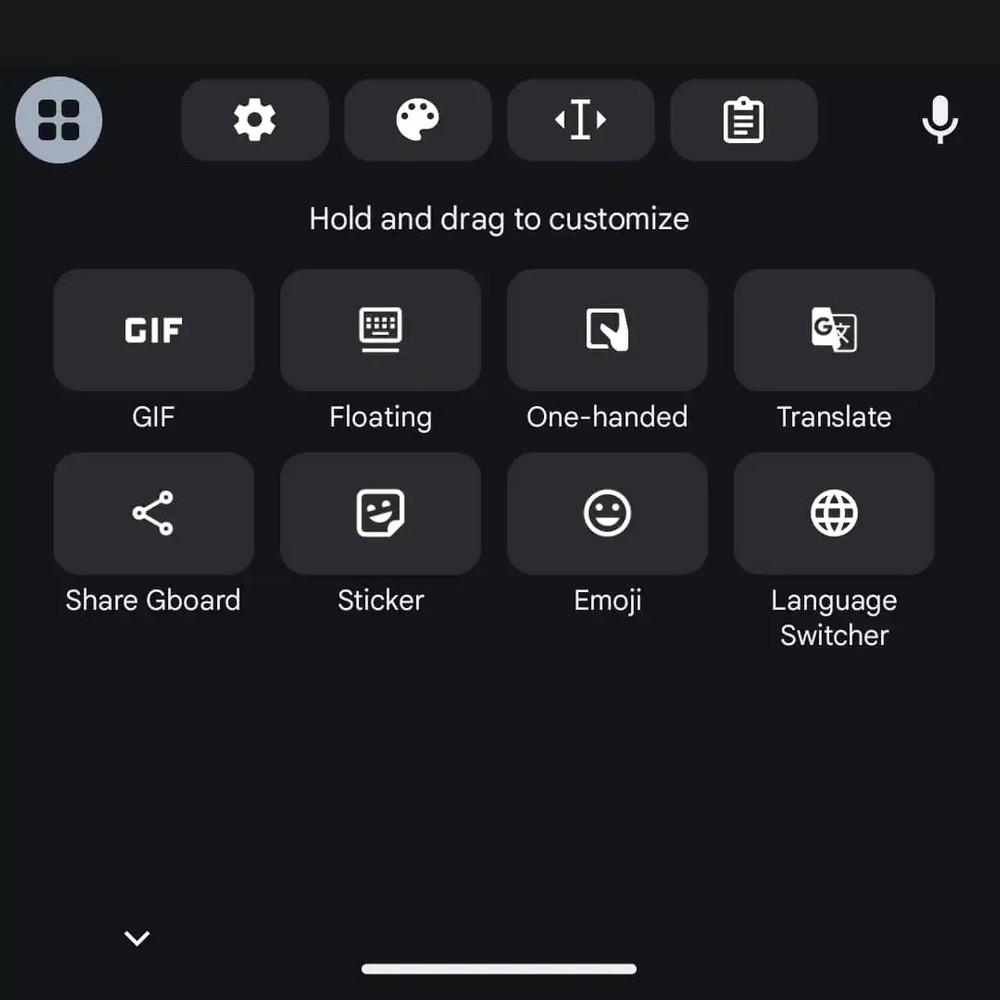Start voice typing with the microphone
This screenshot has width=1000, height=1000.
[x=940, y=120]
